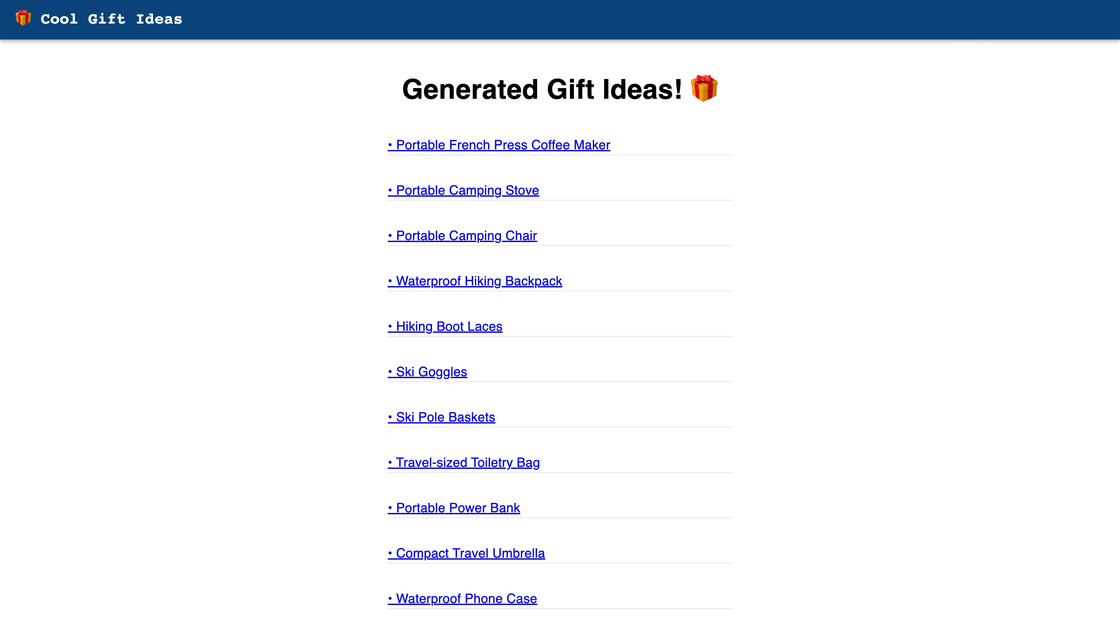
Task: Go to Cool Gift Ideas home
Action: tap(98, 19)
